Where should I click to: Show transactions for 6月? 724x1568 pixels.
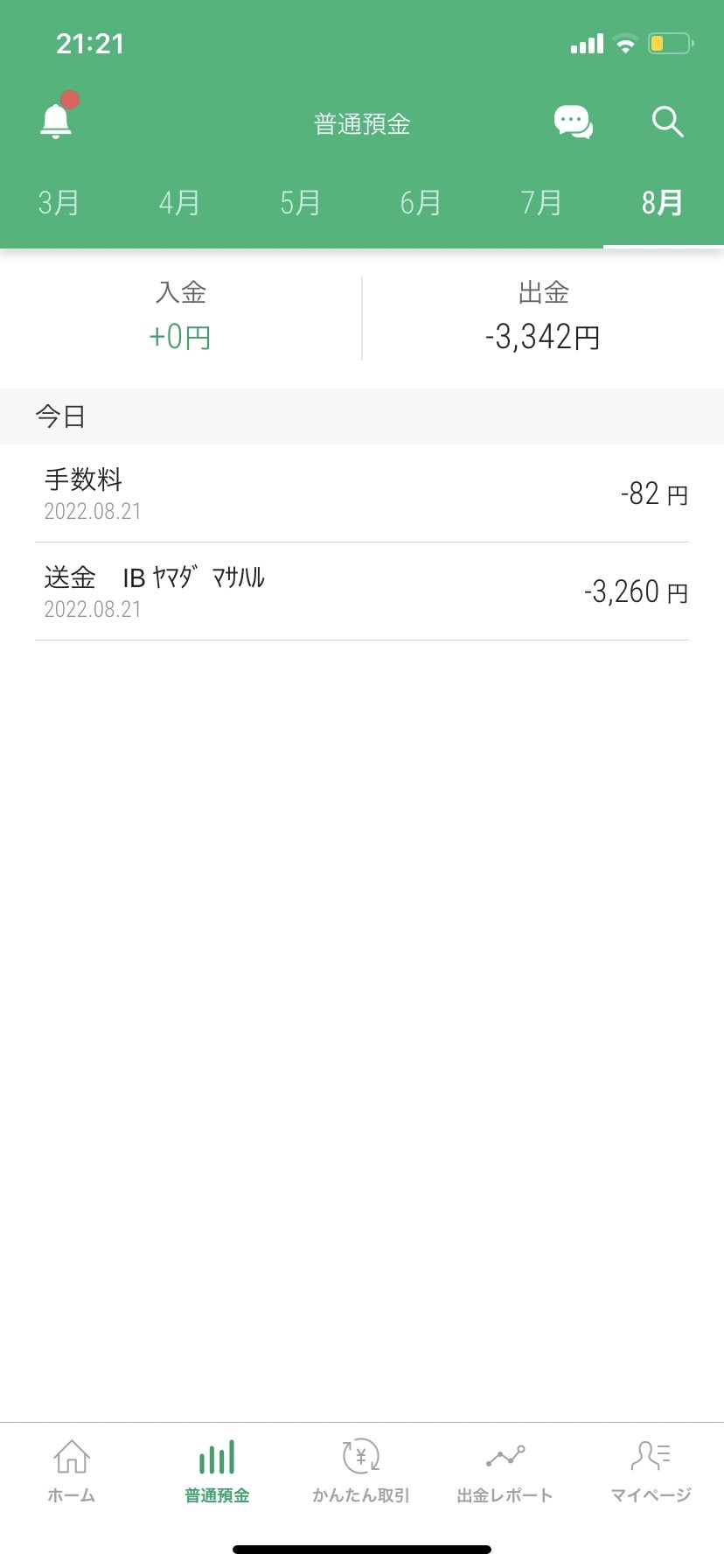coord(421,203)
